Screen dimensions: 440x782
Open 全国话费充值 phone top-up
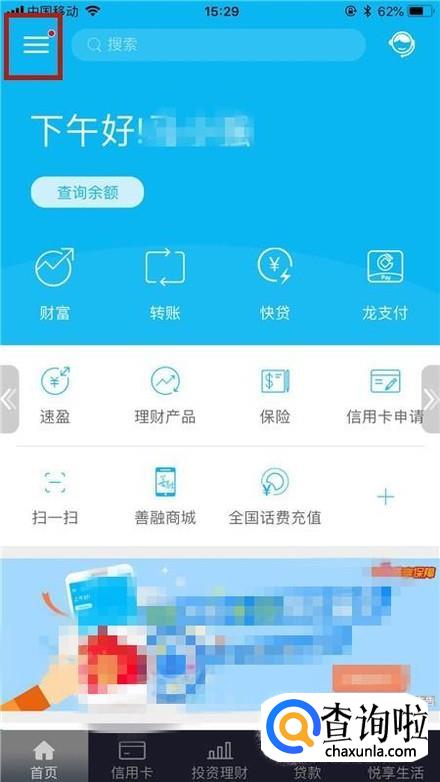pyautogui.click(x=275, y=496)
